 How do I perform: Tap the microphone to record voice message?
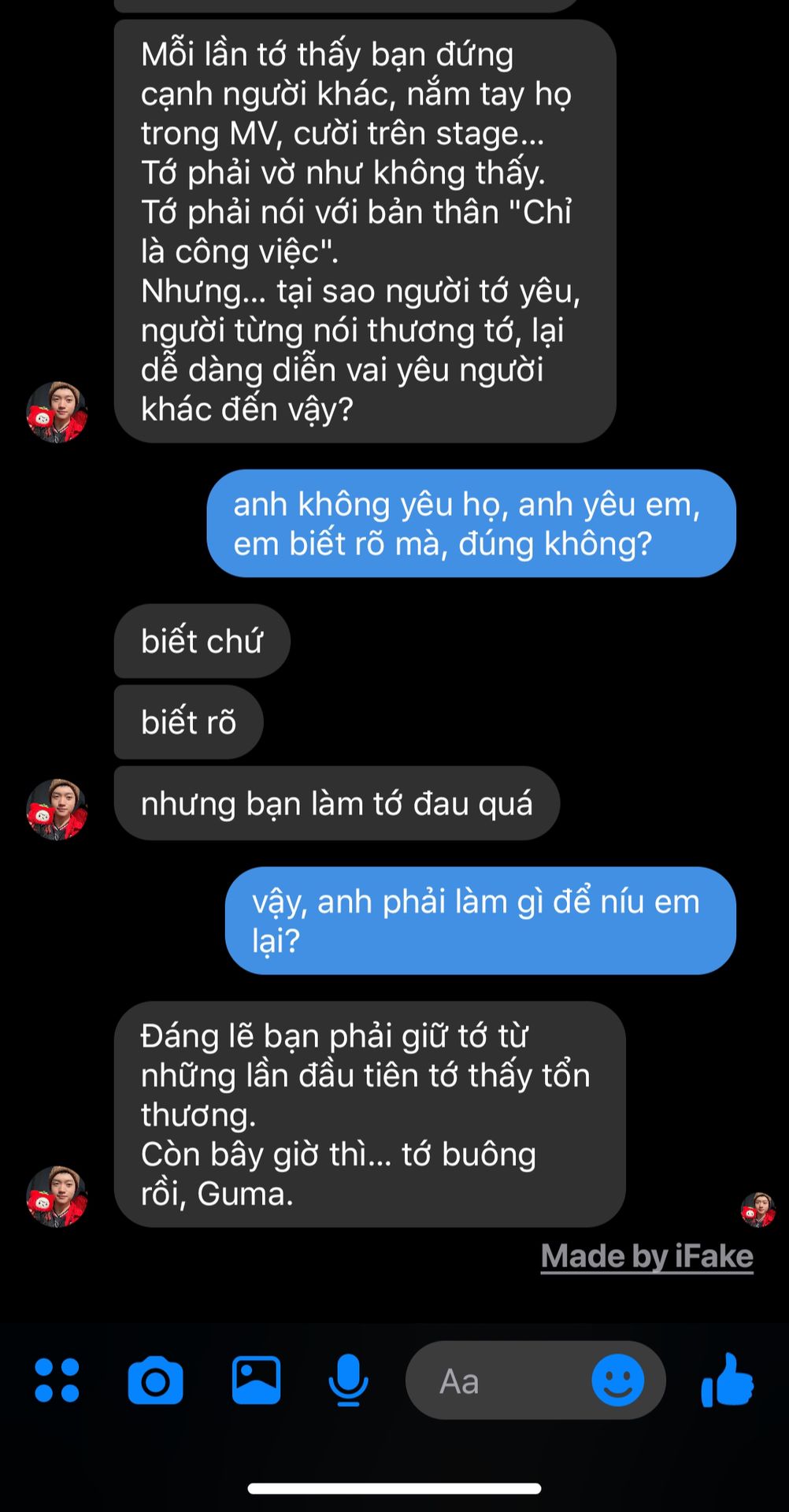point(348,1380)
